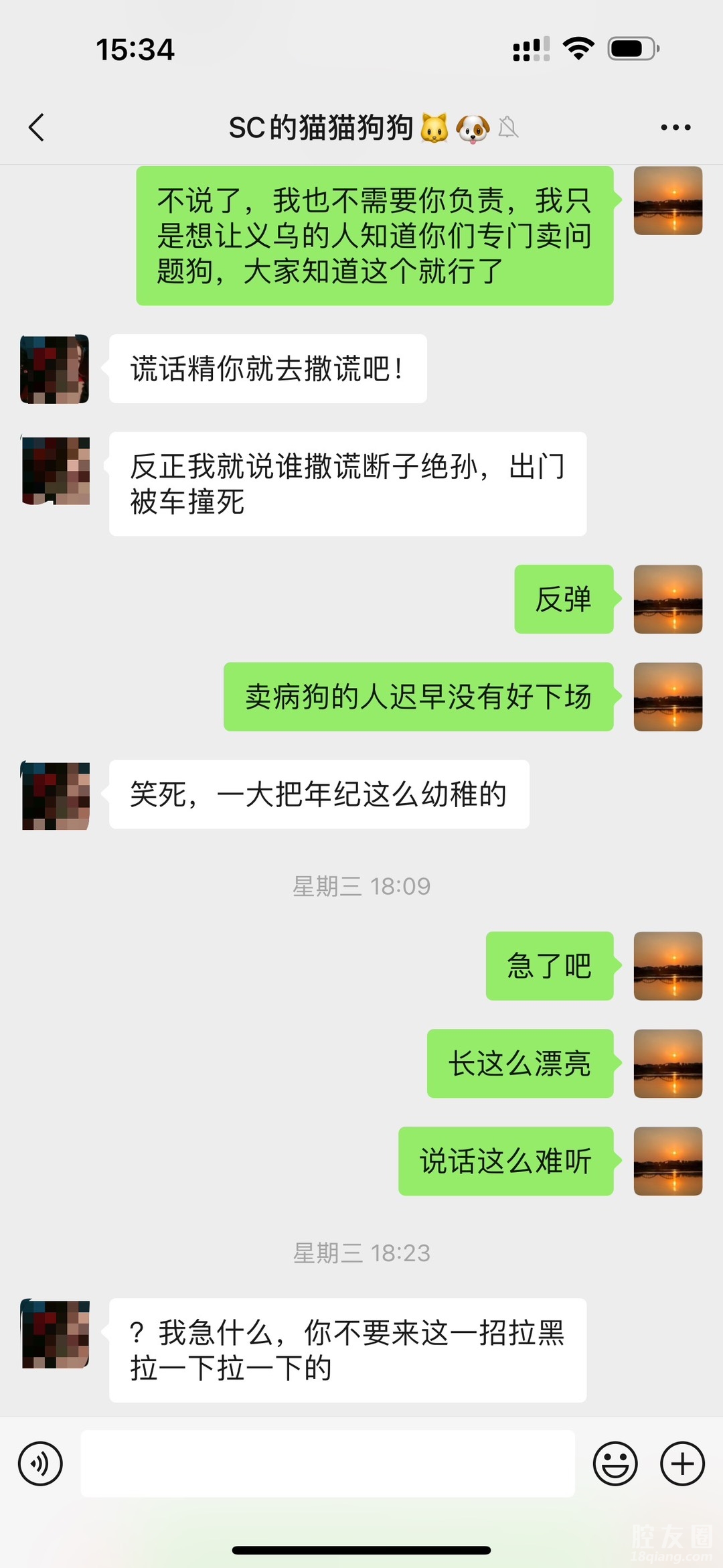
Task: Tap avatar beside 我急什么 message
Action: click(x=55, y=1334)
